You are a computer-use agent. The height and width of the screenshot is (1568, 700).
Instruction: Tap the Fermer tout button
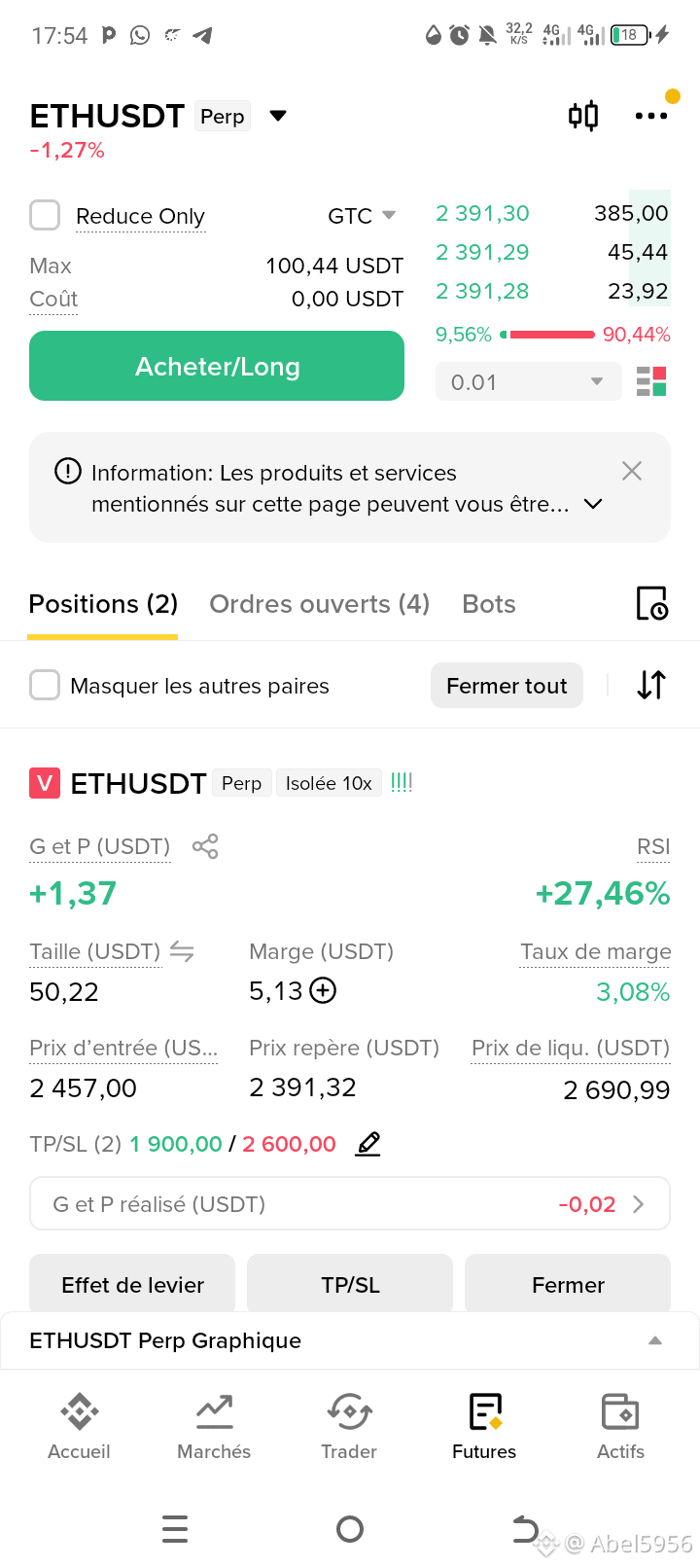click(x=507, y=686)
